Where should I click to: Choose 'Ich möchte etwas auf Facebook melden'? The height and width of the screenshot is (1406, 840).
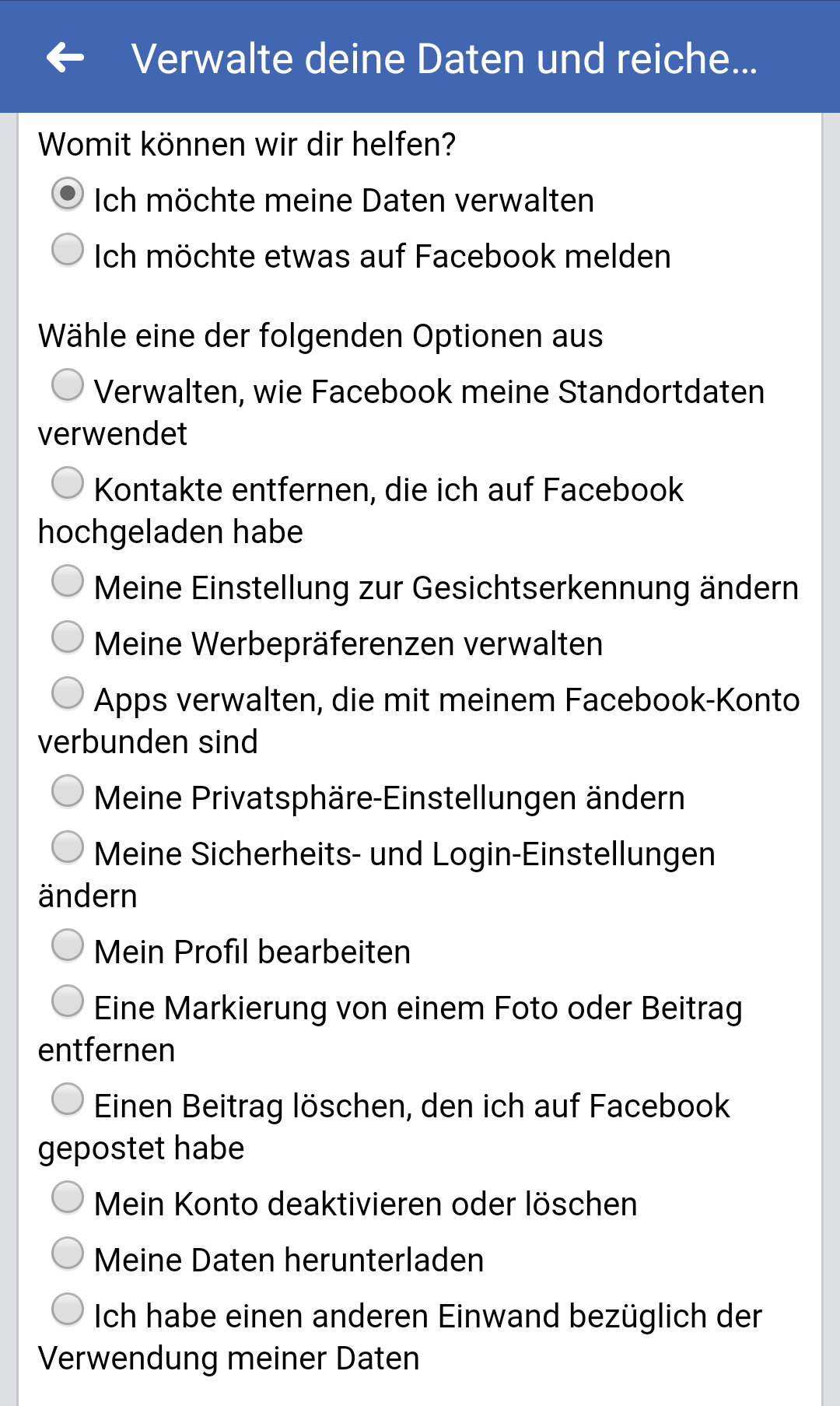(x=68, y=250)
